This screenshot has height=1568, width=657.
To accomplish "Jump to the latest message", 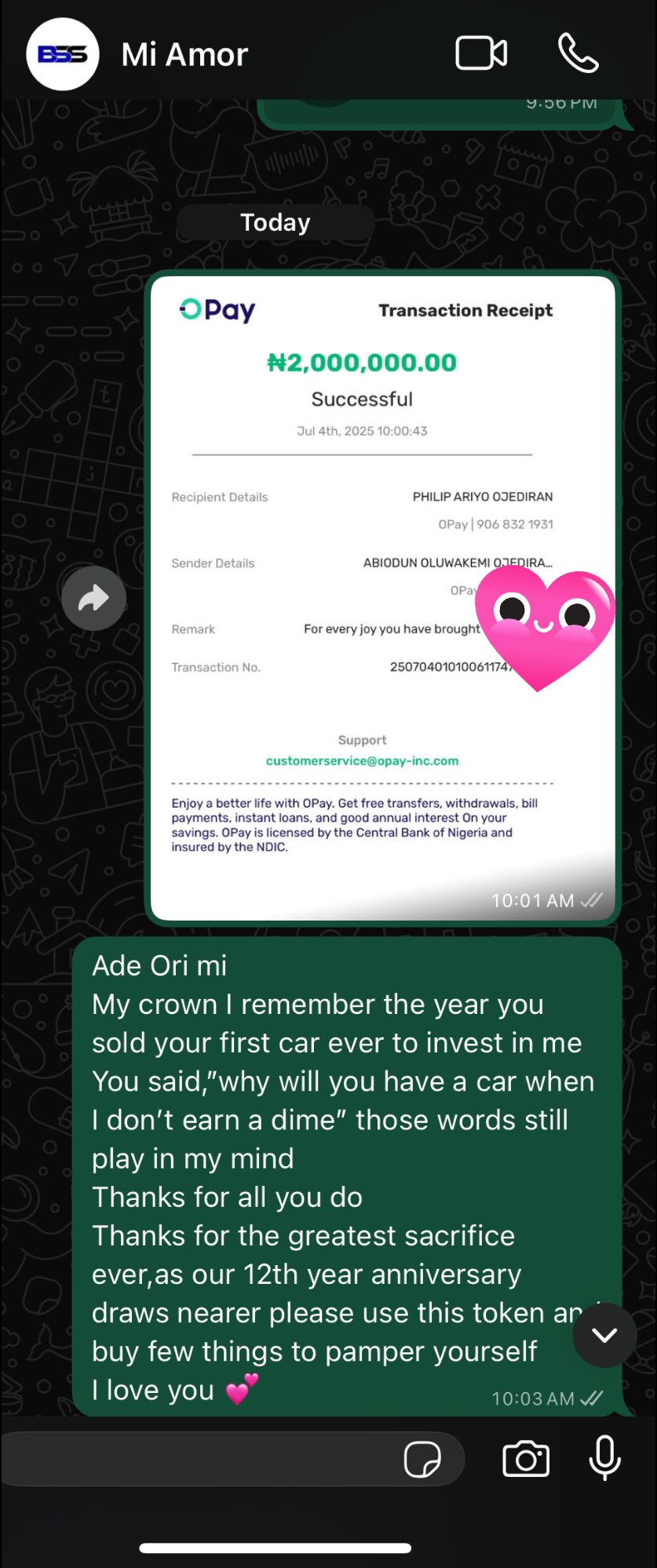I will coord(604,1335).
